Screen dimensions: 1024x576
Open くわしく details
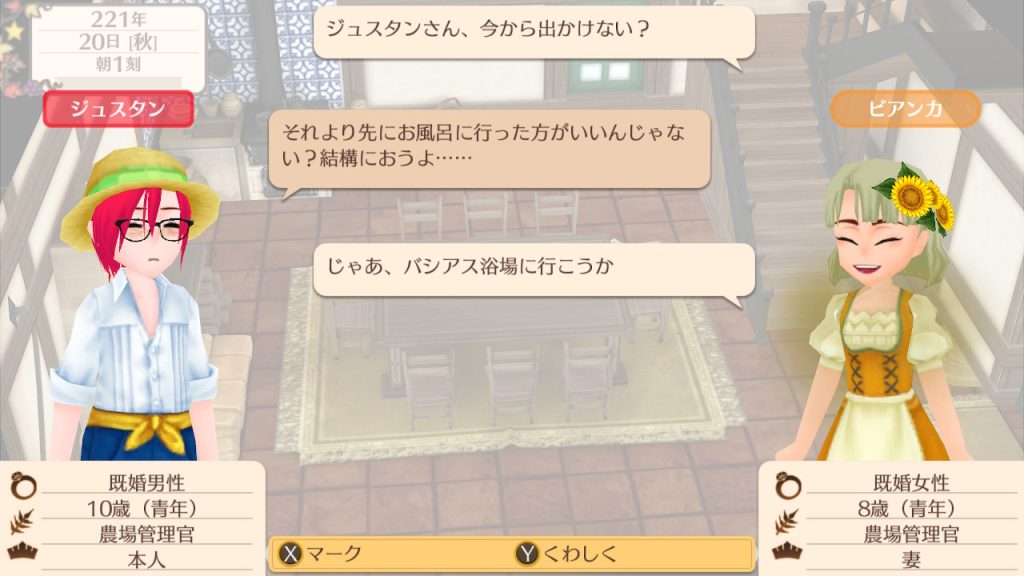pyautogui.click(x=568, y=553)
